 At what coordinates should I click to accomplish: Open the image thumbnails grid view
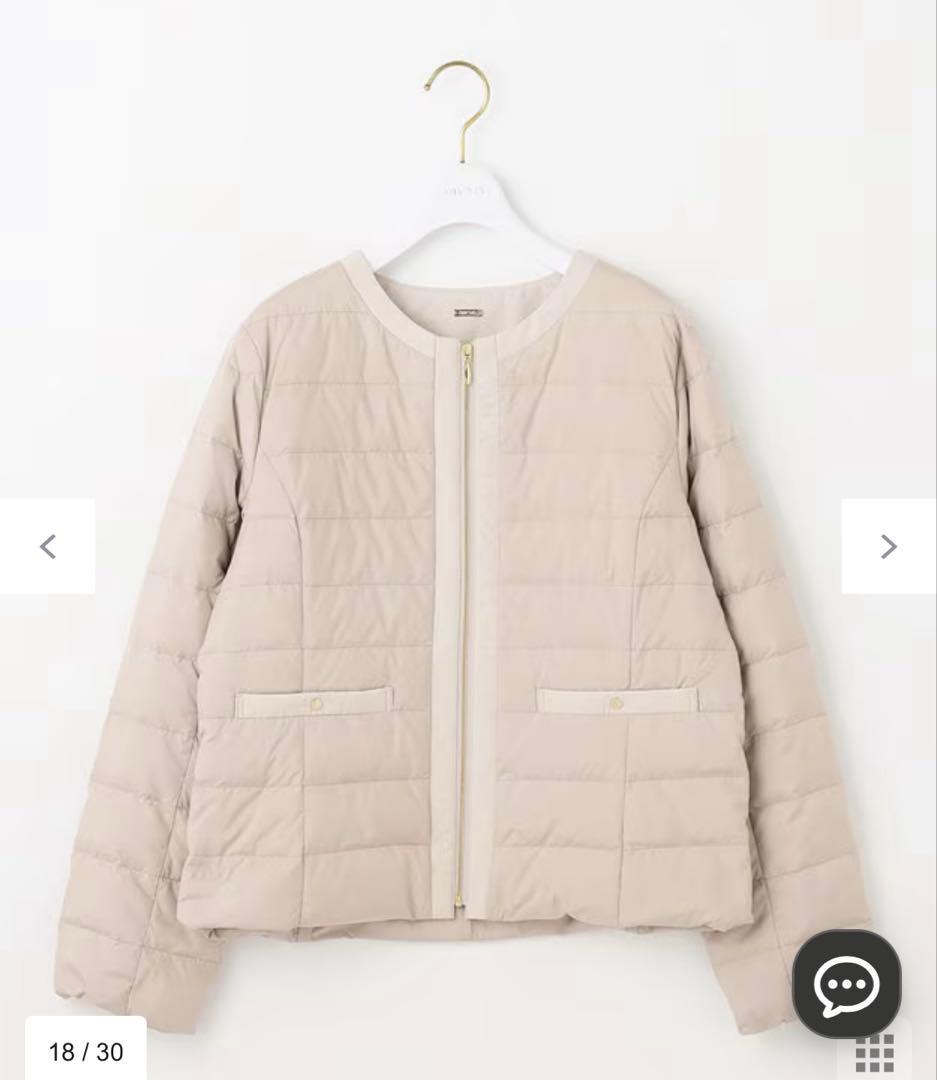click(x=874, y=1054)
